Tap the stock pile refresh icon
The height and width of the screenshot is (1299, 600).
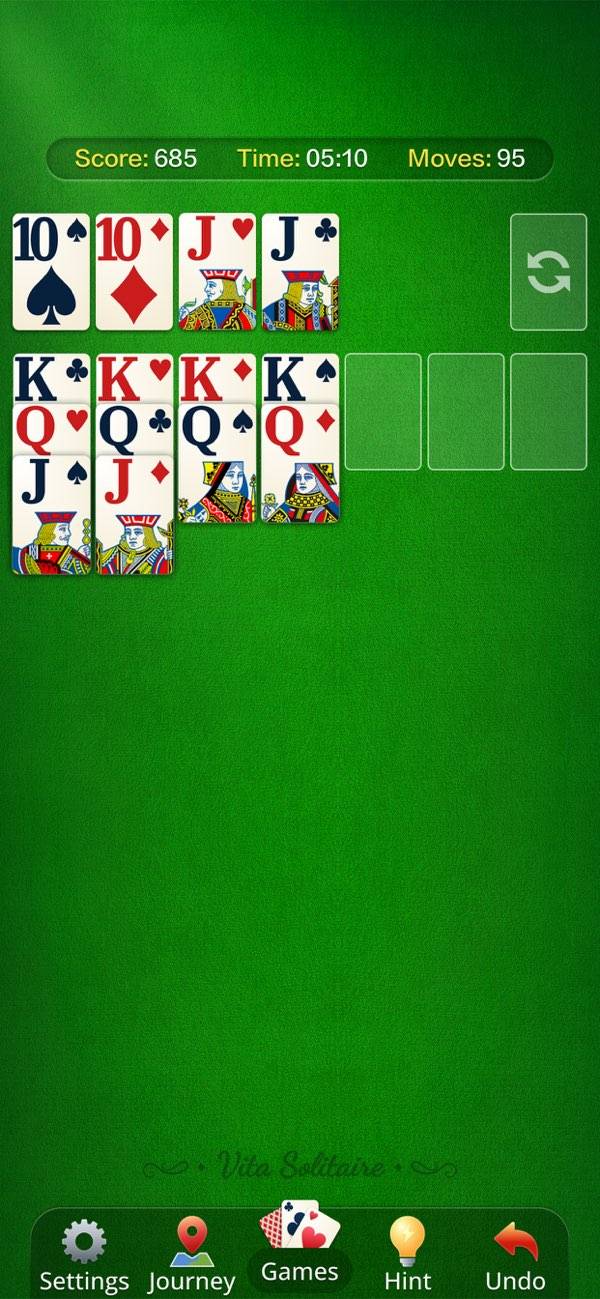[x=548, y=272]
